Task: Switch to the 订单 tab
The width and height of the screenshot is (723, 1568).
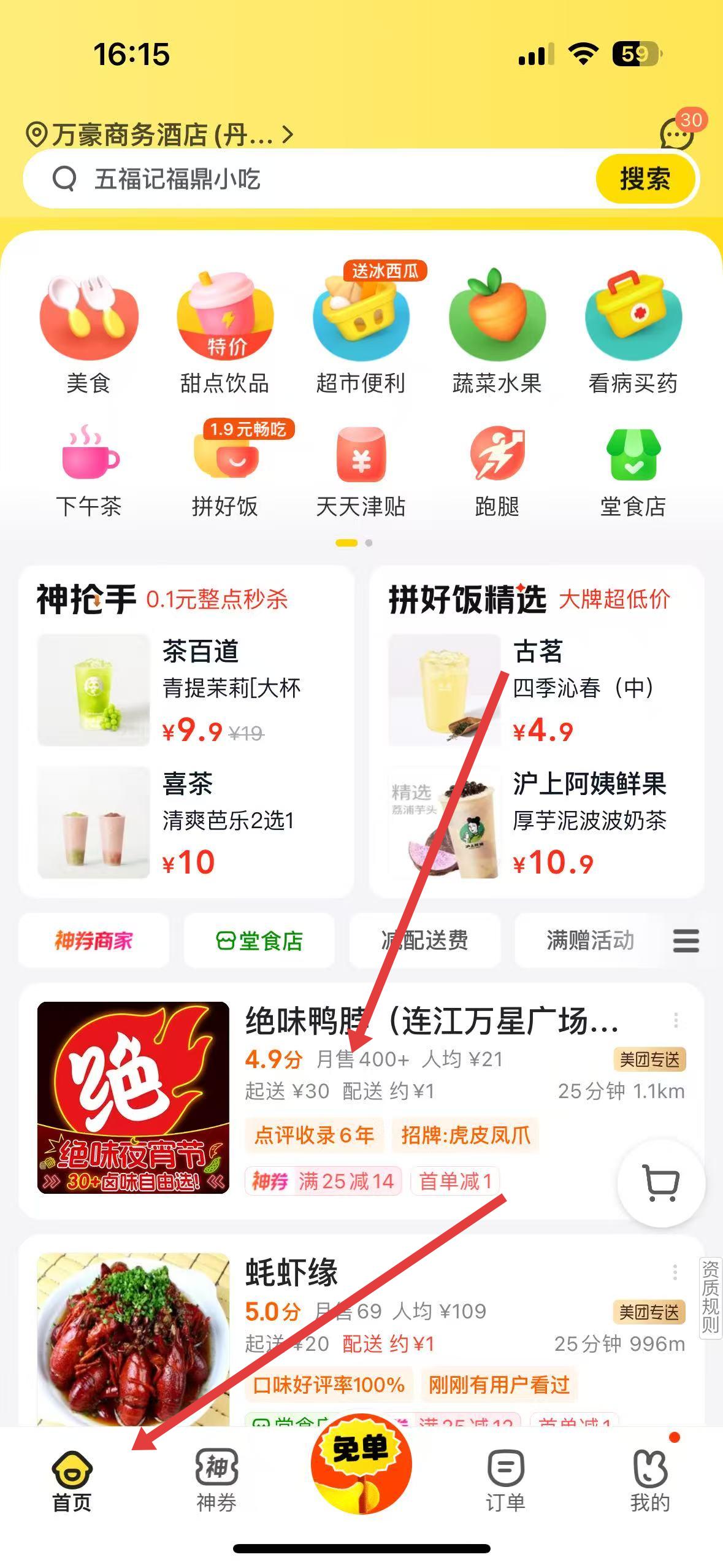Action: pos(505,1480)
